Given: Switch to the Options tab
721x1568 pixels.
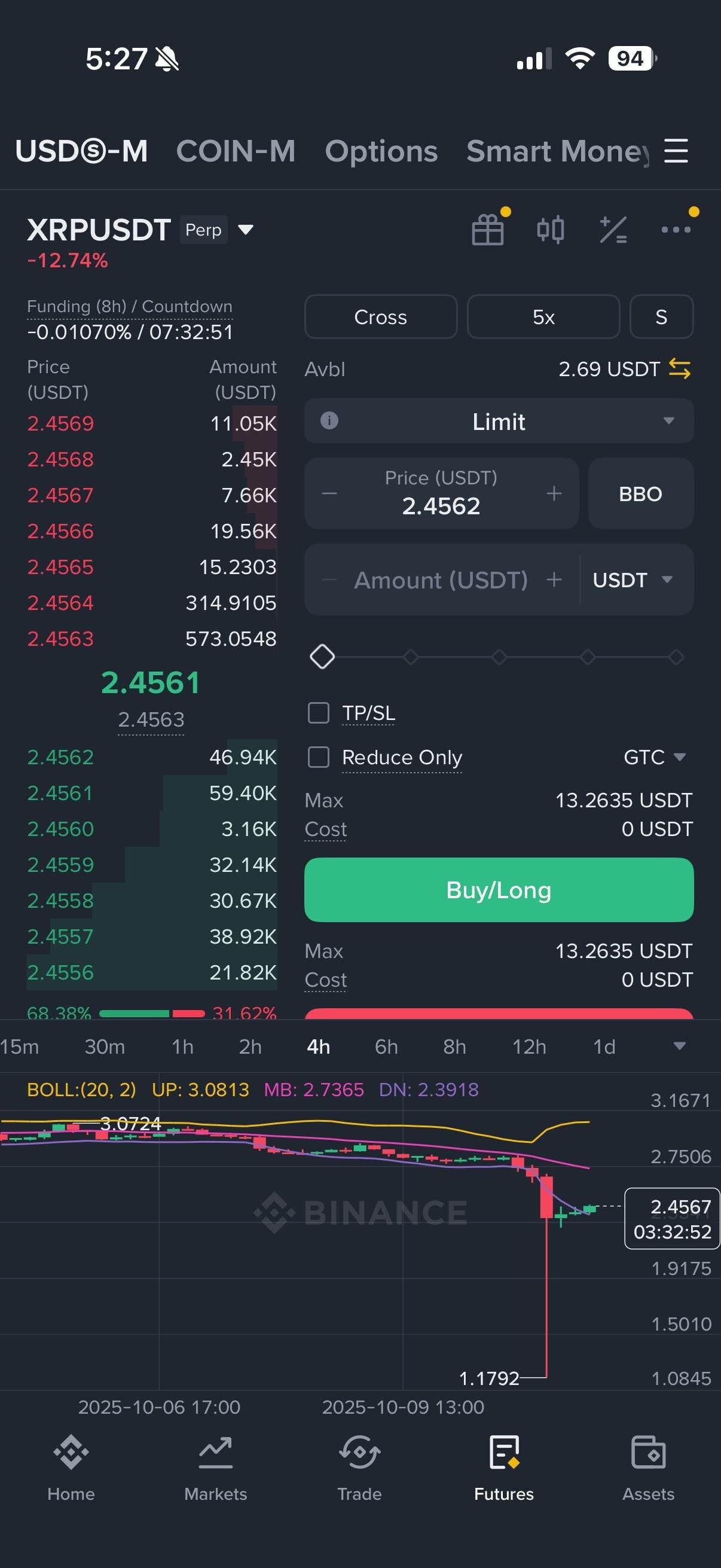Looking at the screenshot, I should 381,151.
